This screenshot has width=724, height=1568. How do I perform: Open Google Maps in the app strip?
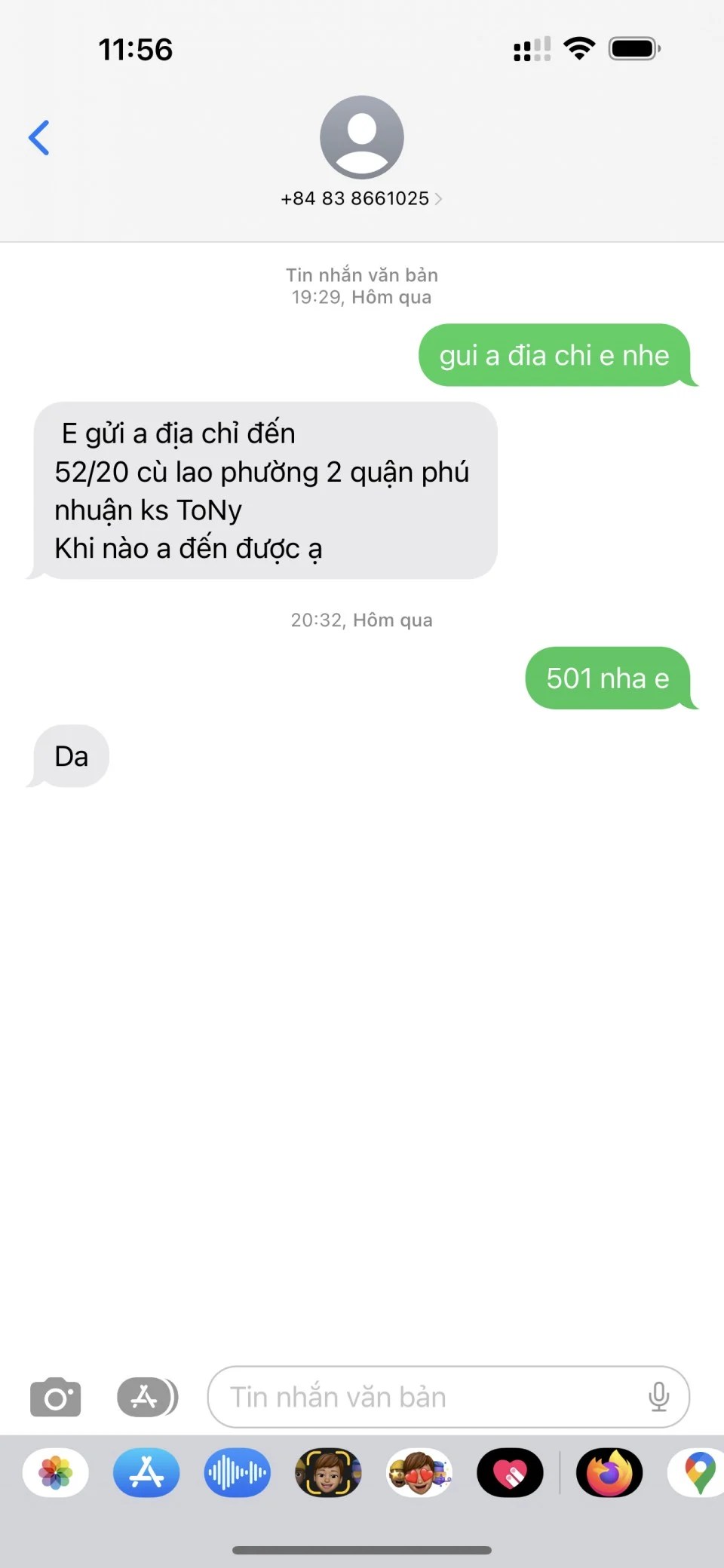coord(698,1472)
